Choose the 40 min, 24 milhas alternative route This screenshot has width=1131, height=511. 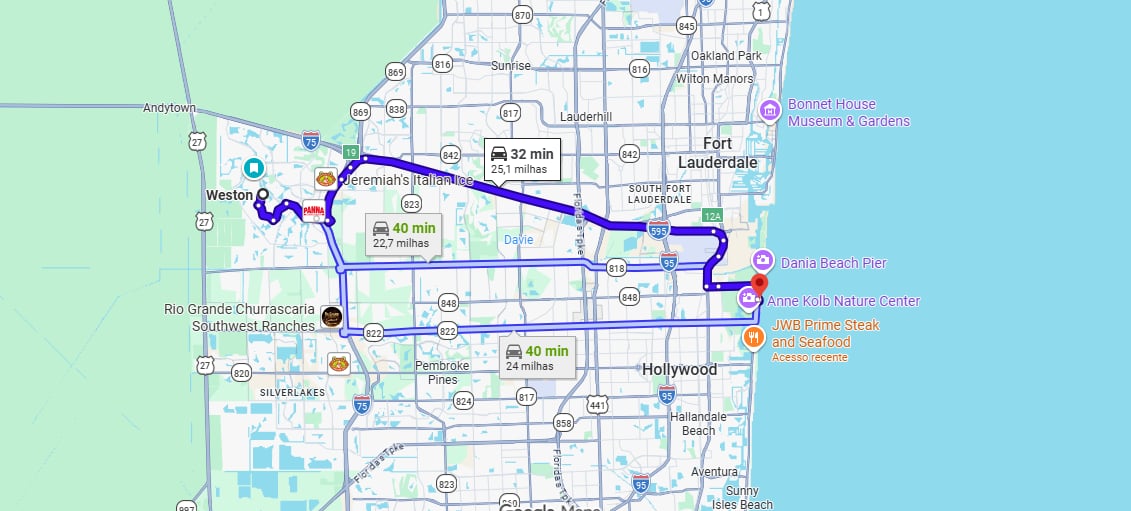pos(537,357)
